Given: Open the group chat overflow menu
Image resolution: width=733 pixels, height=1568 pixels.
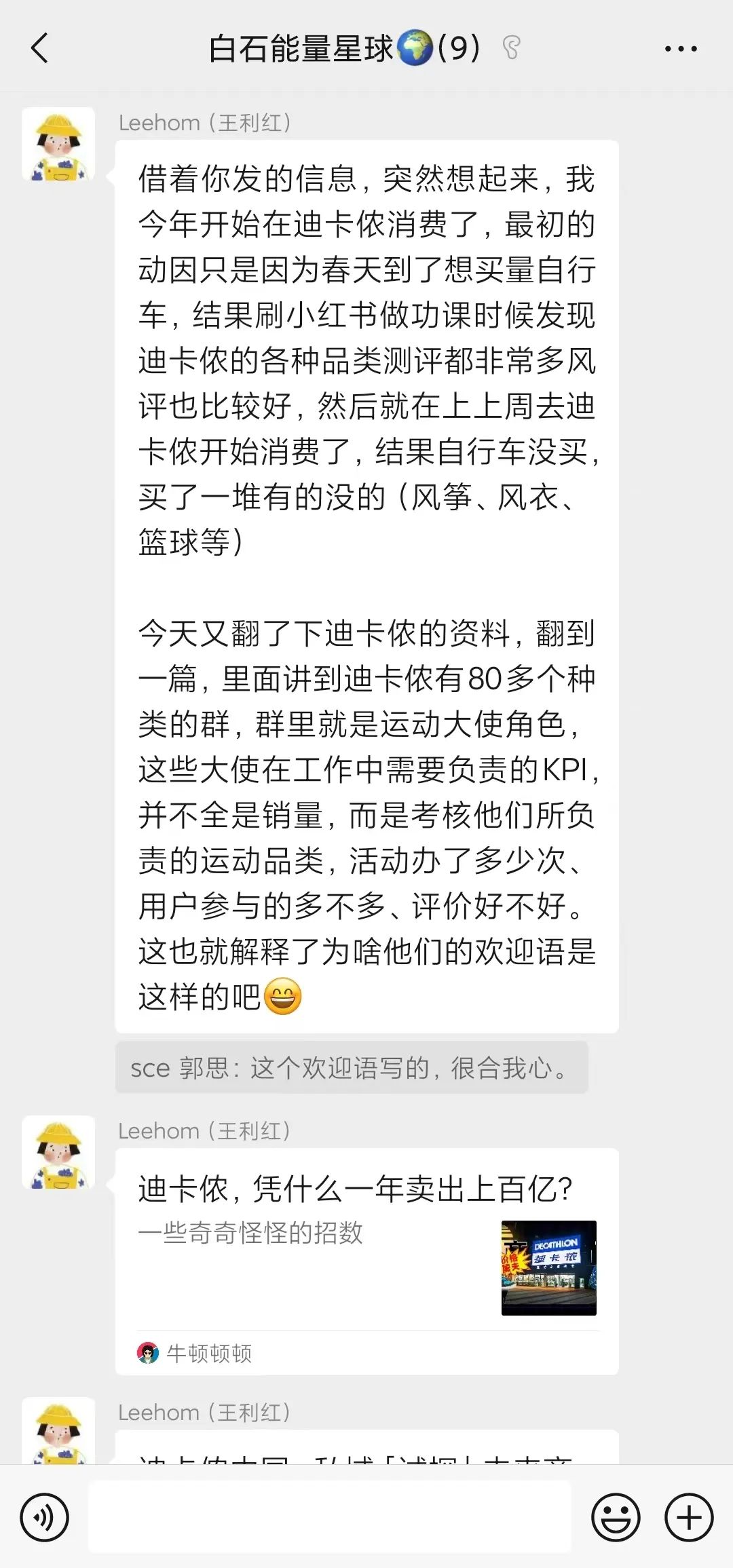Looking at the screenshot, I should point(680,49).
